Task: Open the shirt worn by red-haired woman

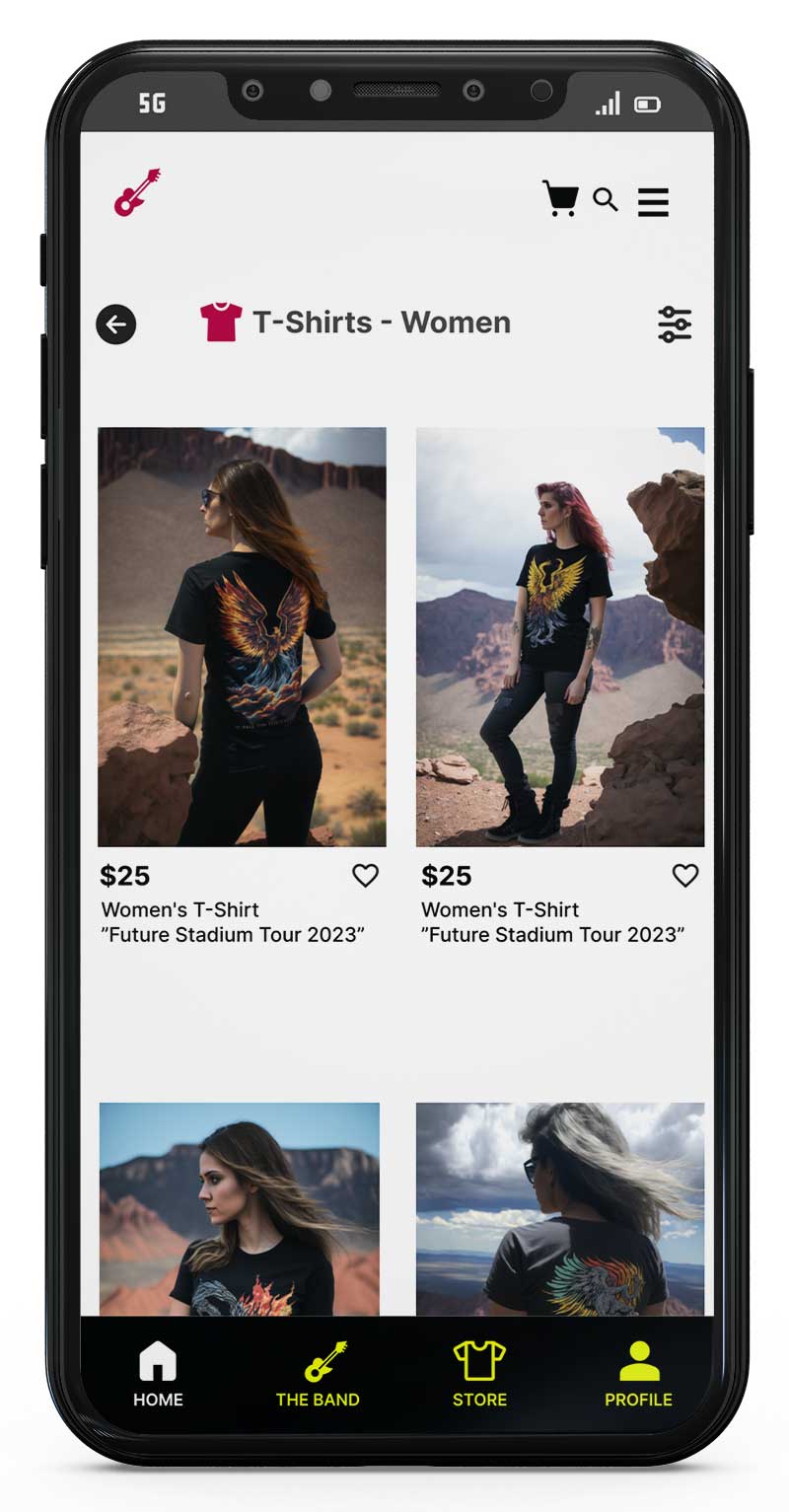Action: [x=560, y=636]
